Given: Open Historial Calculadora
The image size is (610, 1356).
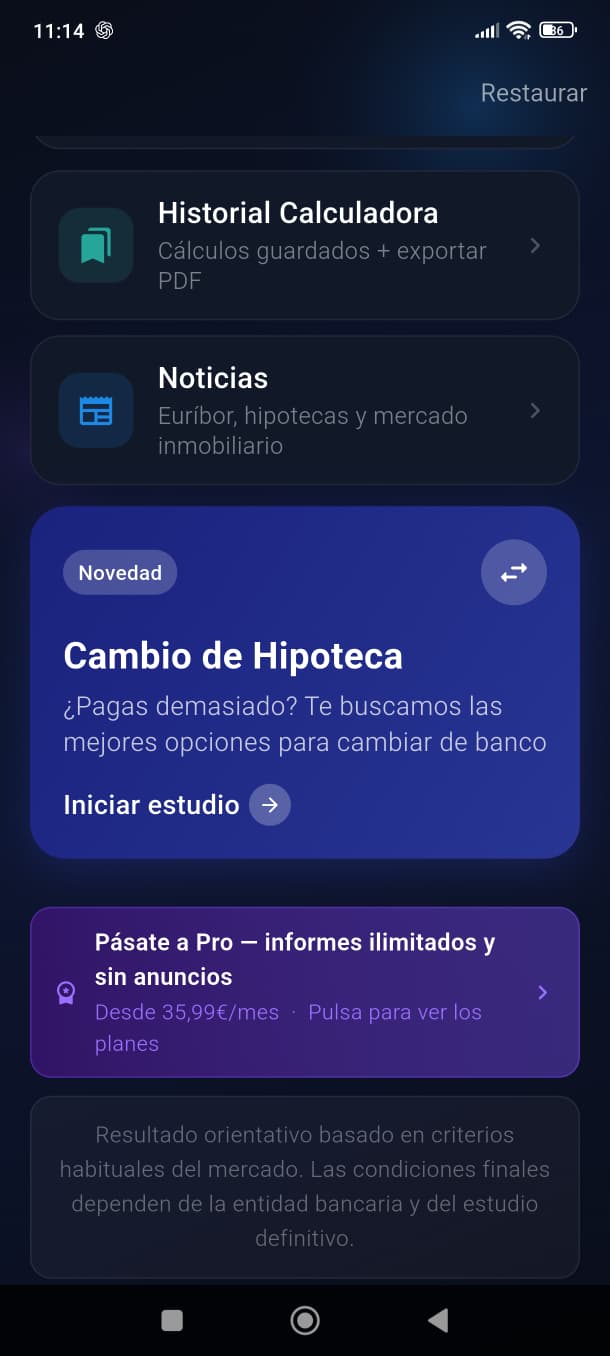Looking at the screenshot, I should click(305, 246).
